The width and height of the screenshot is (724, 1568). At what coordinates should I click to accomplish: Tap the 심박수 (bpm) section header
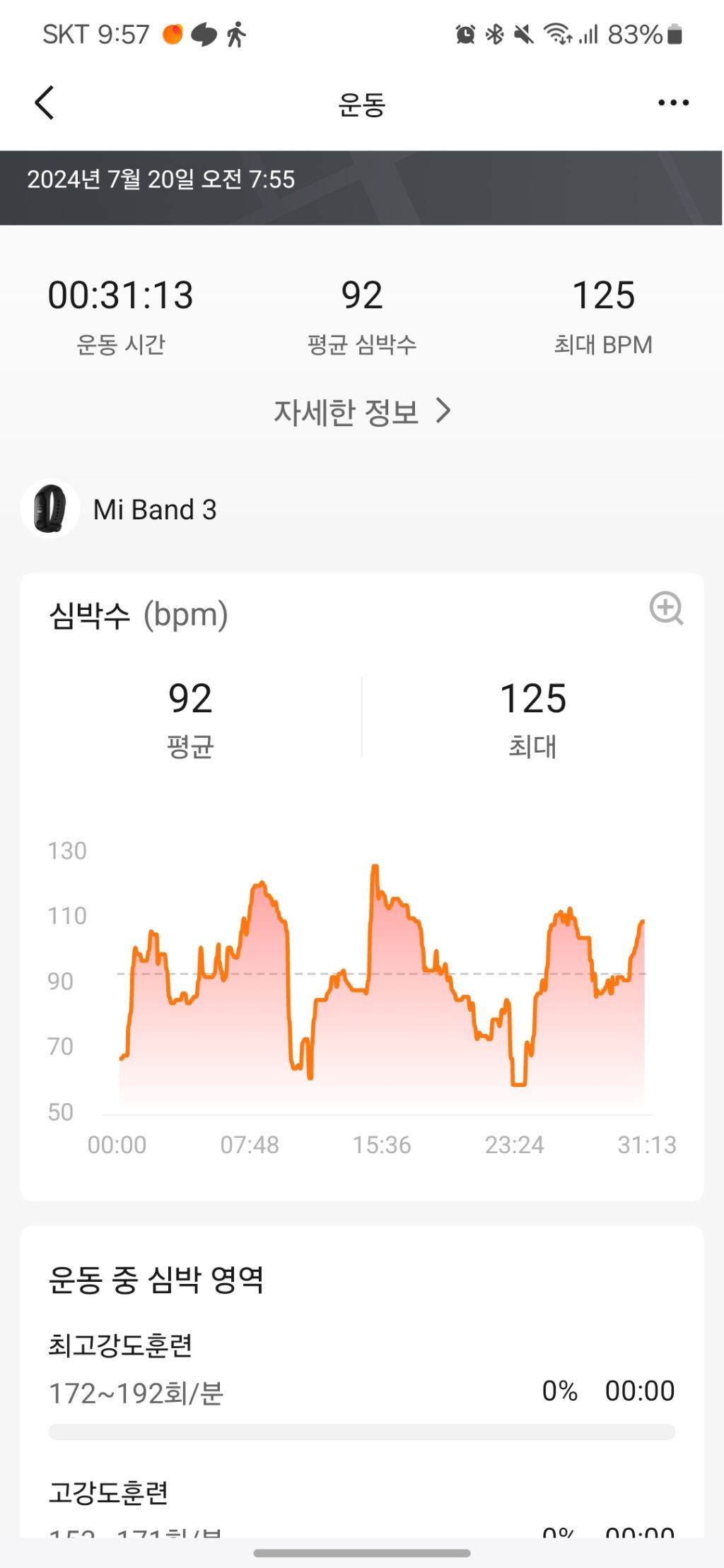point(139,614)
